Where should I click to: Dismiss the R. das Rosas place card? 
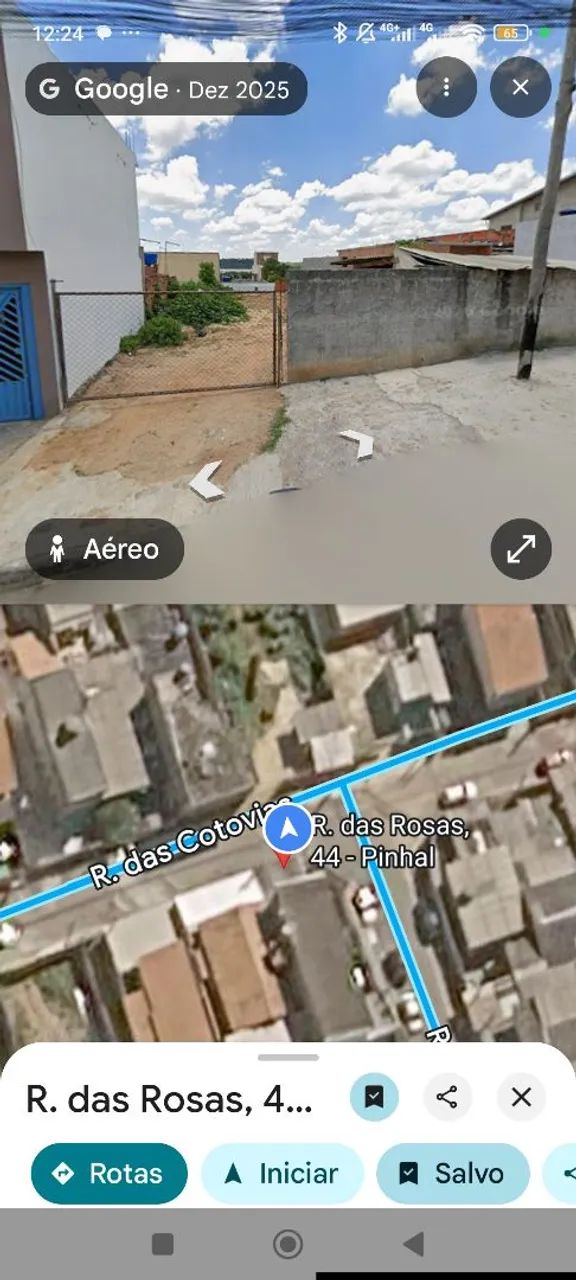point(521,1097)
